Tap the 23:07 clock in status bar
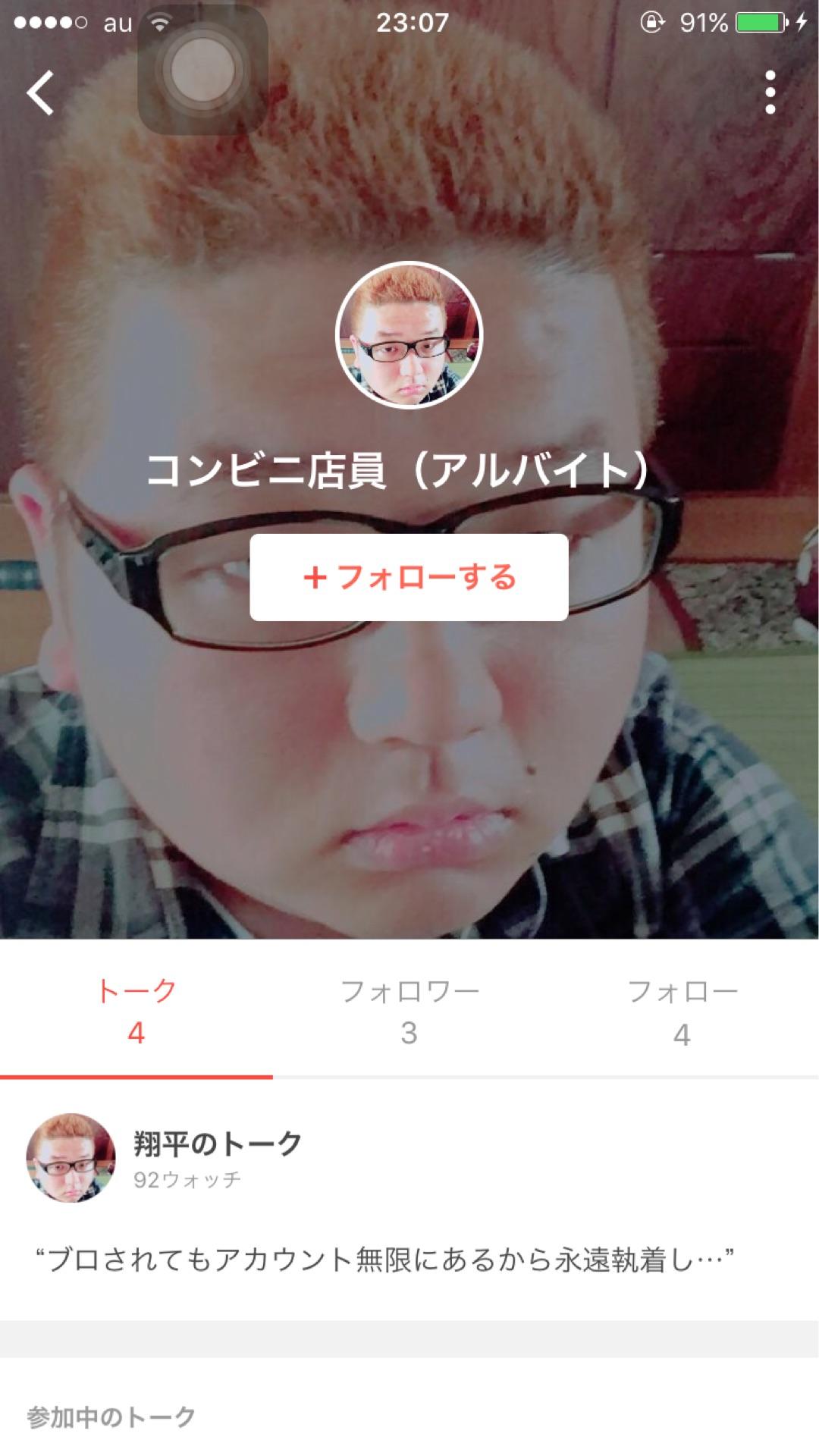This screenshot has width=819, height=1456. tap(409, 22)
